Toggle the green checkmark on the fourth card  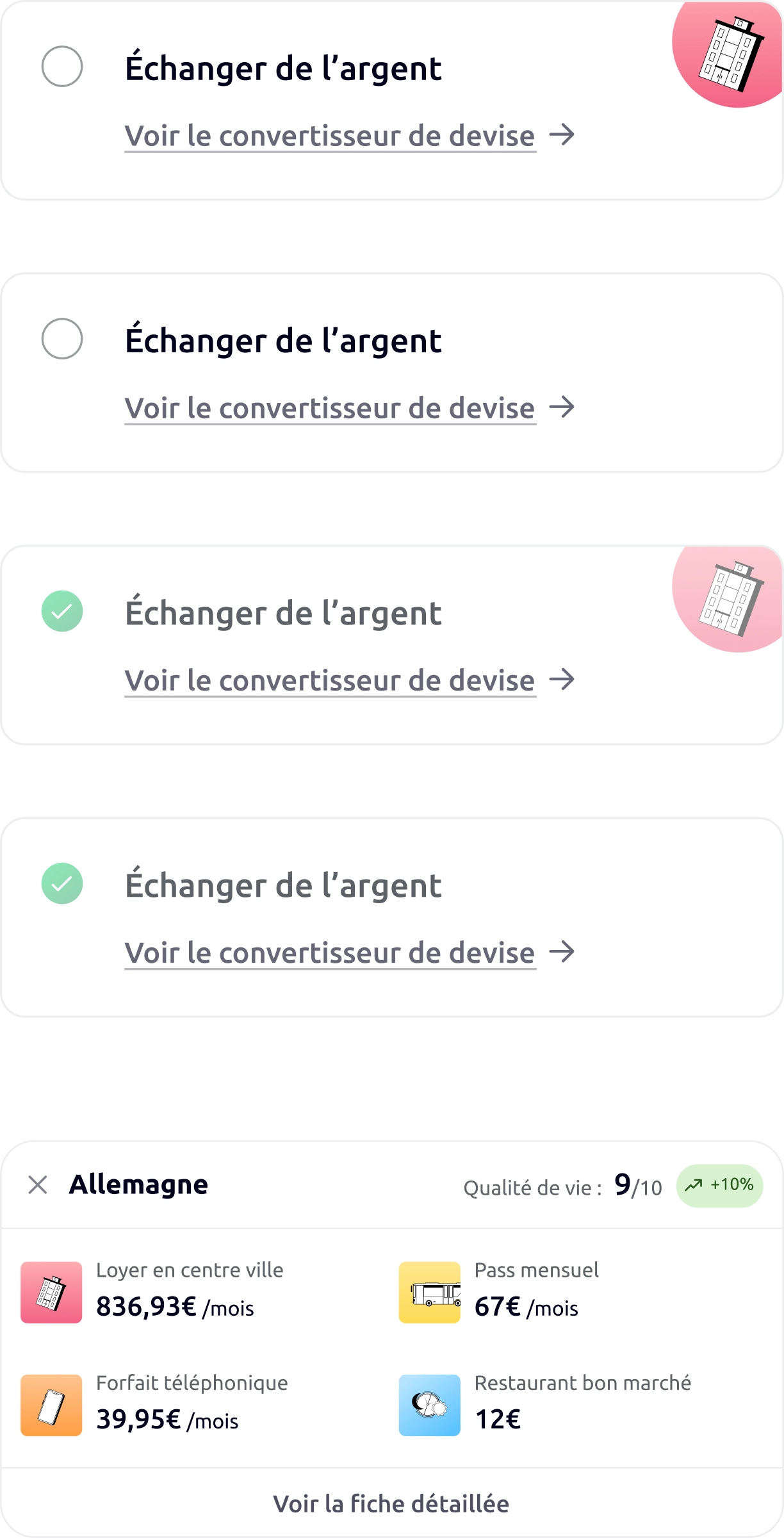[x=62, y=885]
